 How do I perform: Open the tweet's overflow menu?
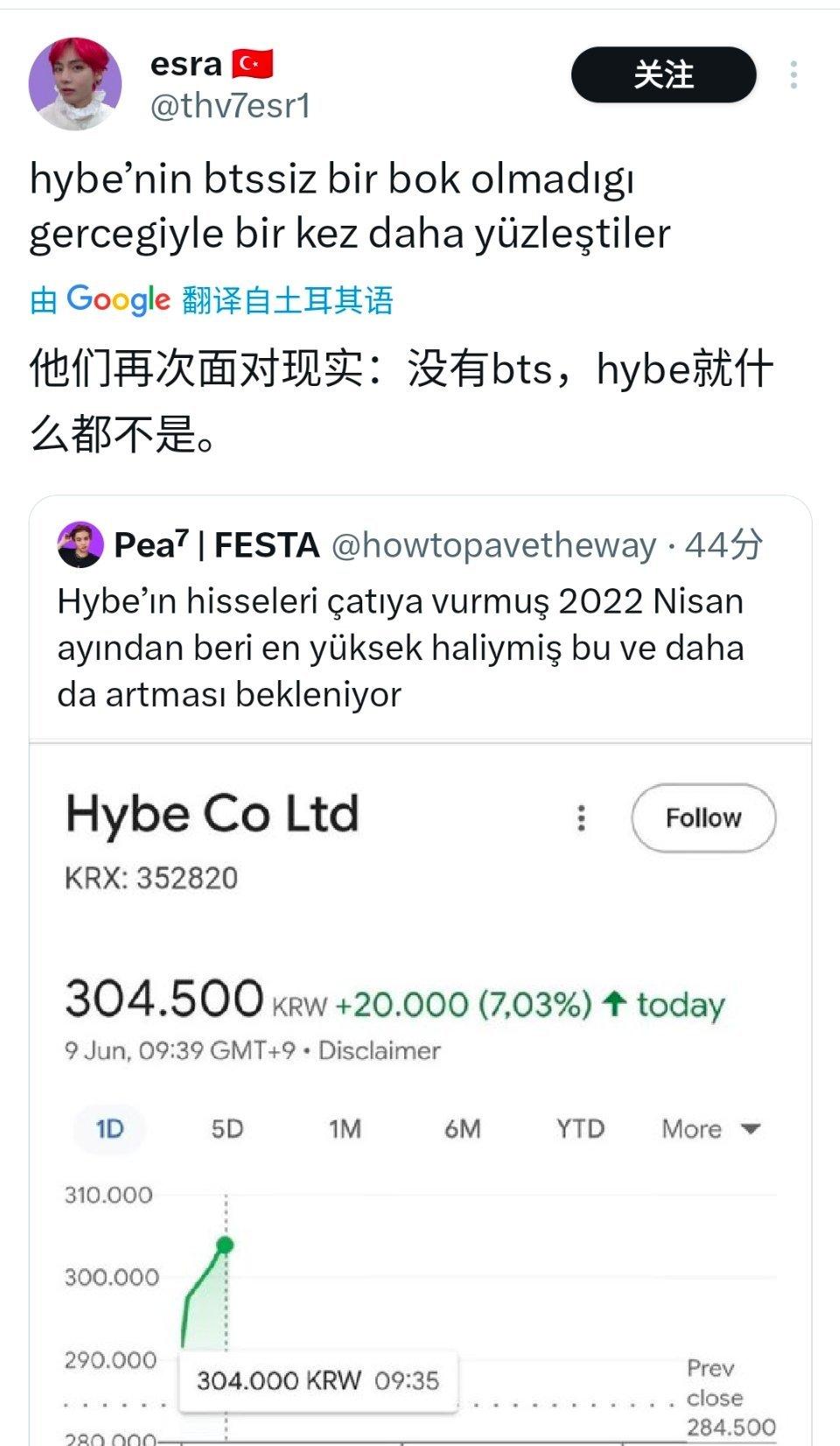coord(794,75)
